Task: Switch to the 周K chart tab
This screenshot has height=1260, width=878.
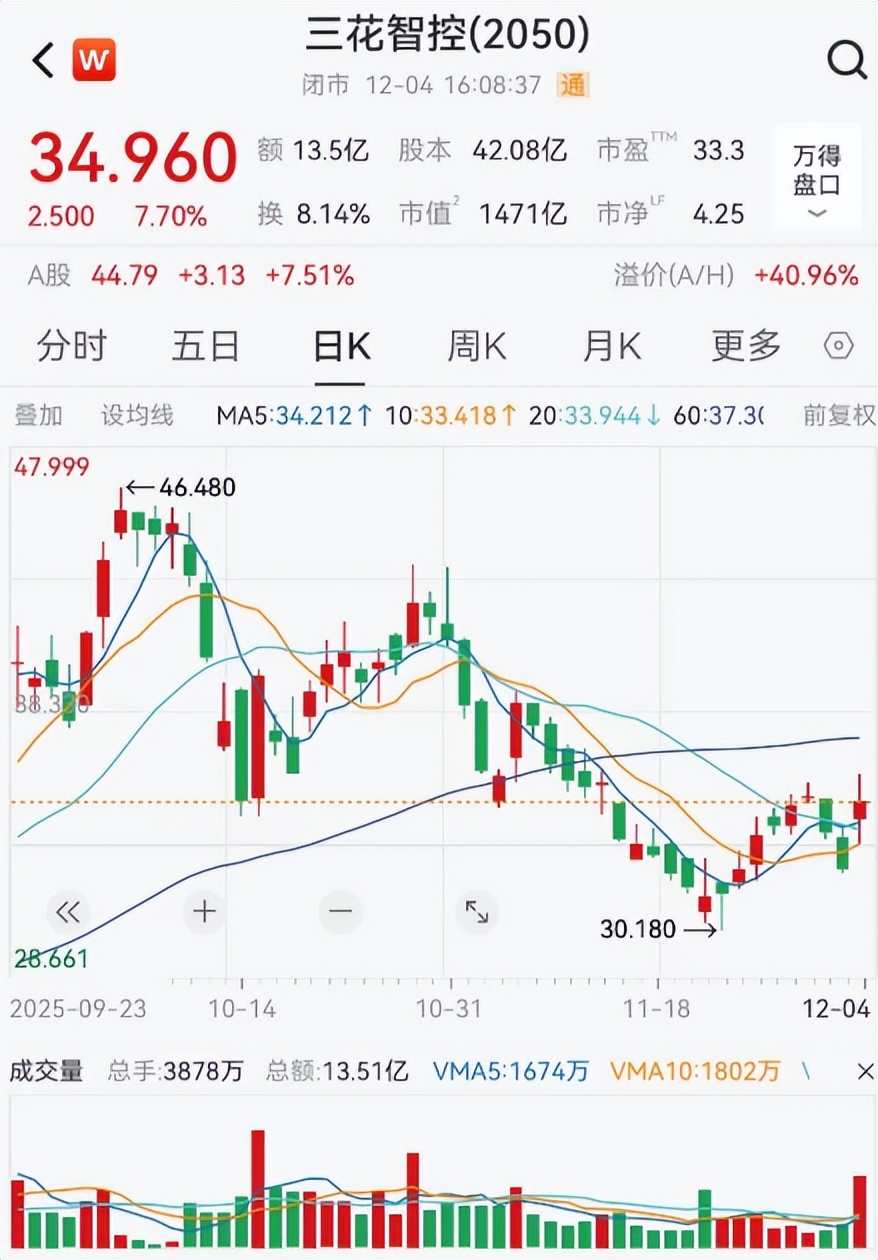Action: (476, 347)
